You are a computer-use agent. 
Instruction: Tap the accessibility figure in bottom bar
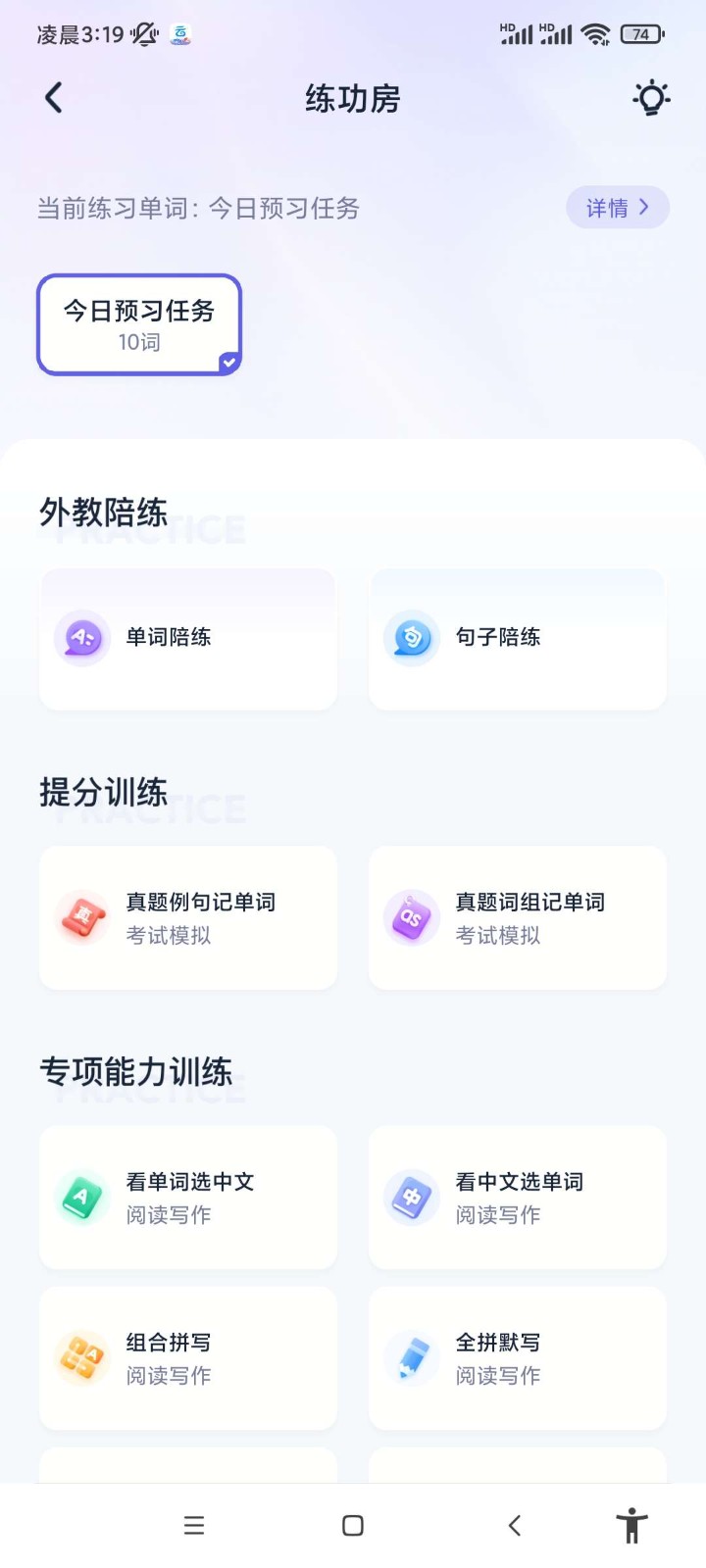click(x=630, y=1525)
